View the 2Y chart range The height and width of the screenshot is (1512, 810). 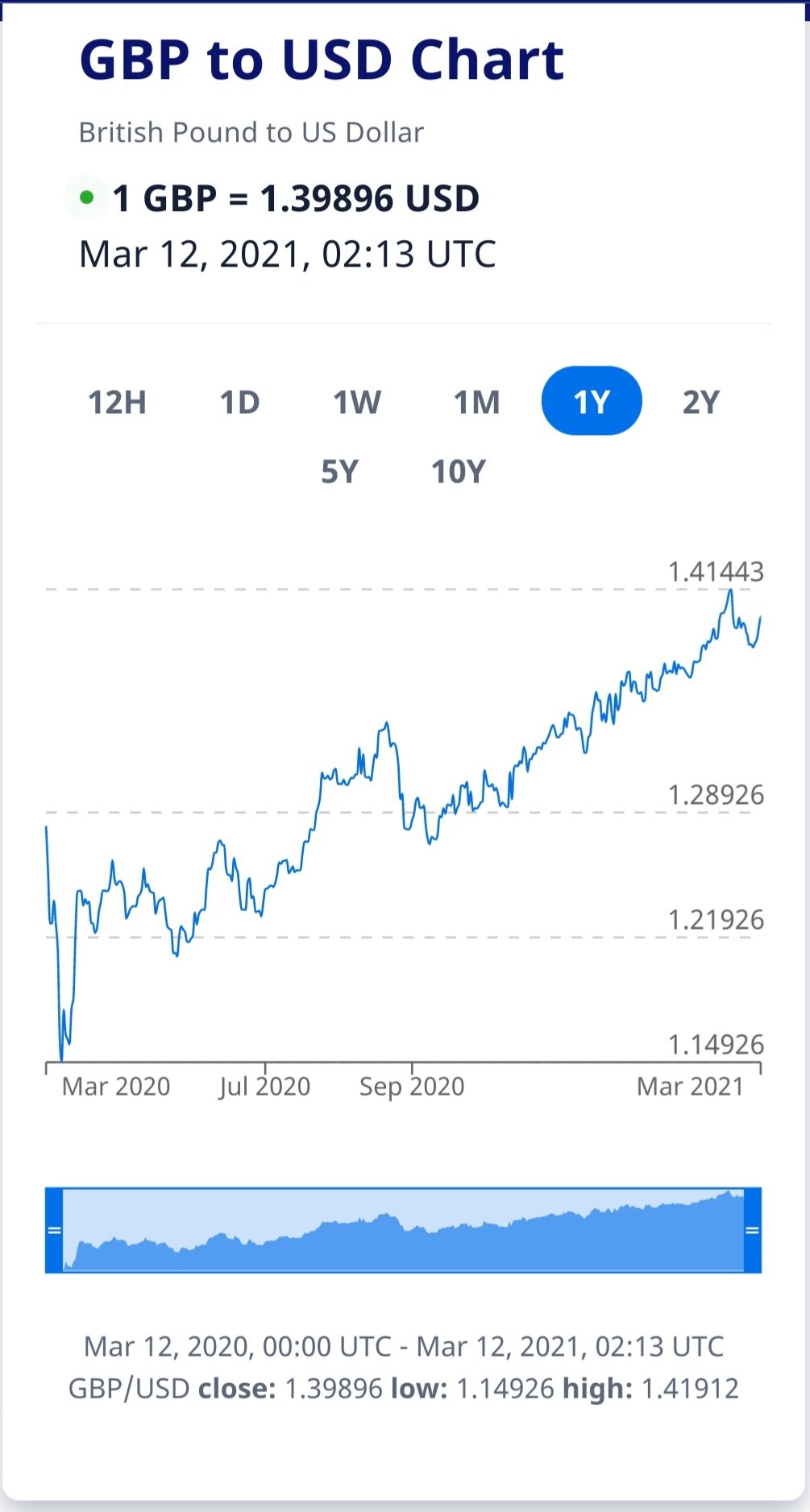click(x=700, y=402)
